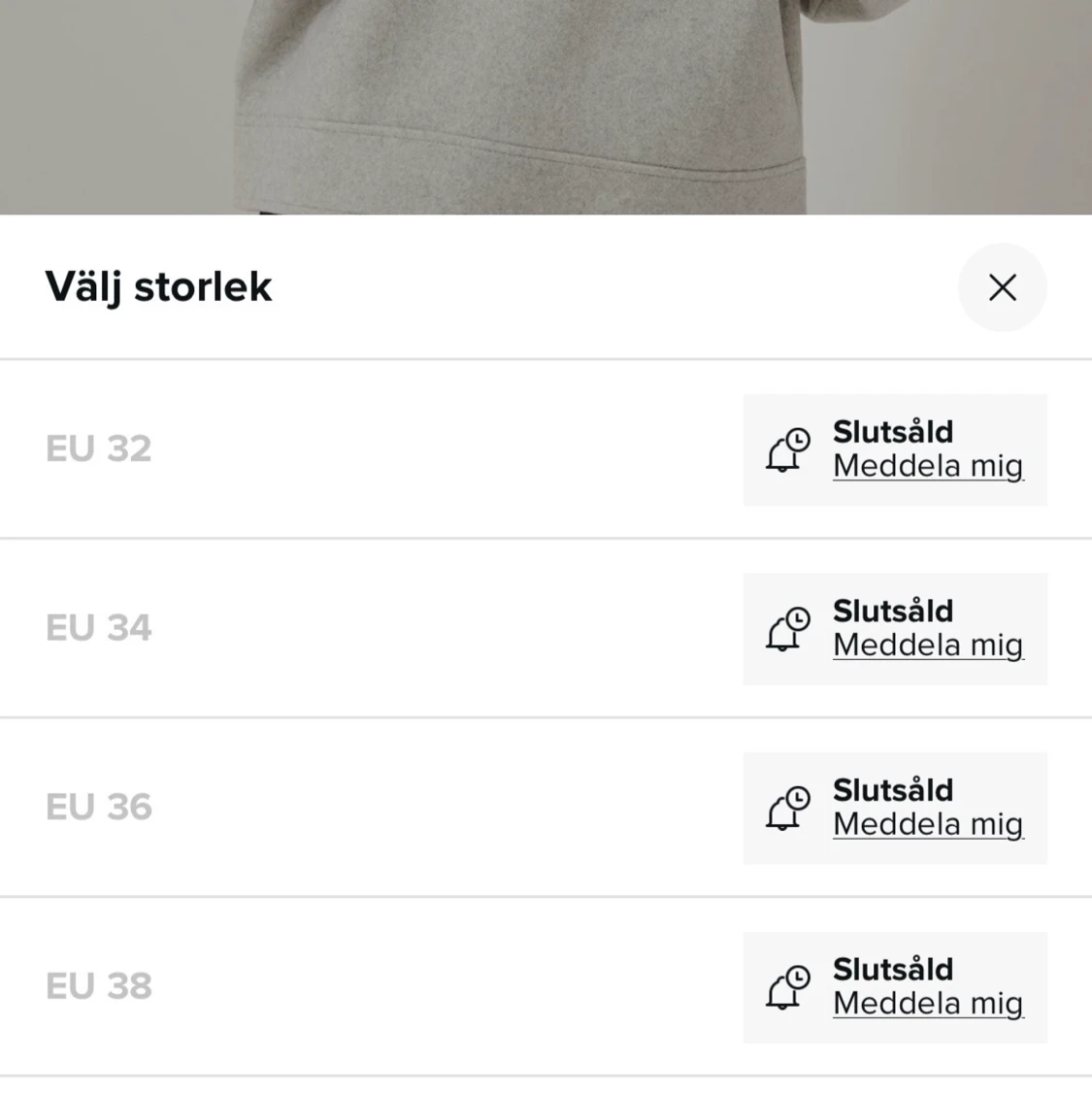Select Meddela mig for size EU 38
The width and height of the screenshot is (1092, 1093).
(927, 1004)
